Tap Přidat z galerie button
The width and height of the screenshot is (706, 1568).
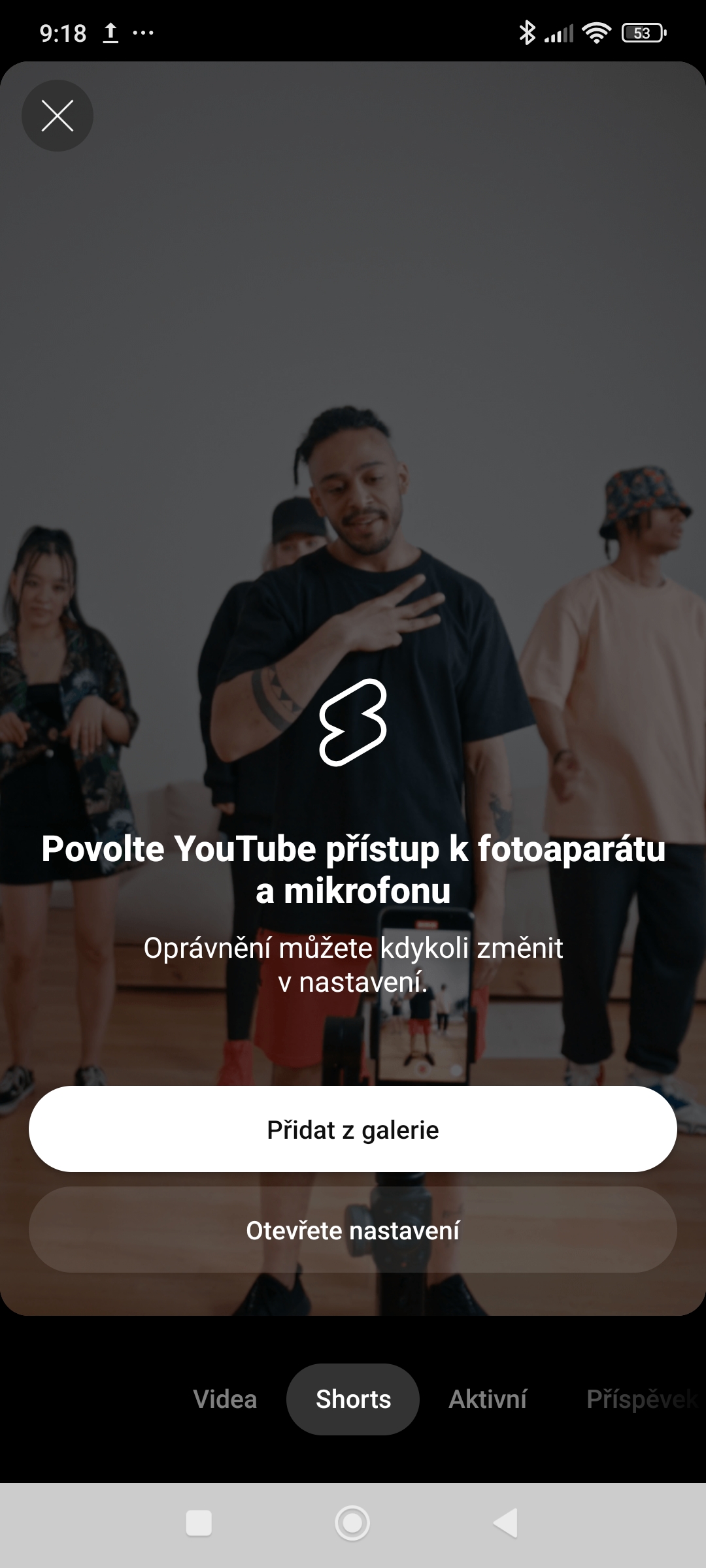pos(353,1130)
